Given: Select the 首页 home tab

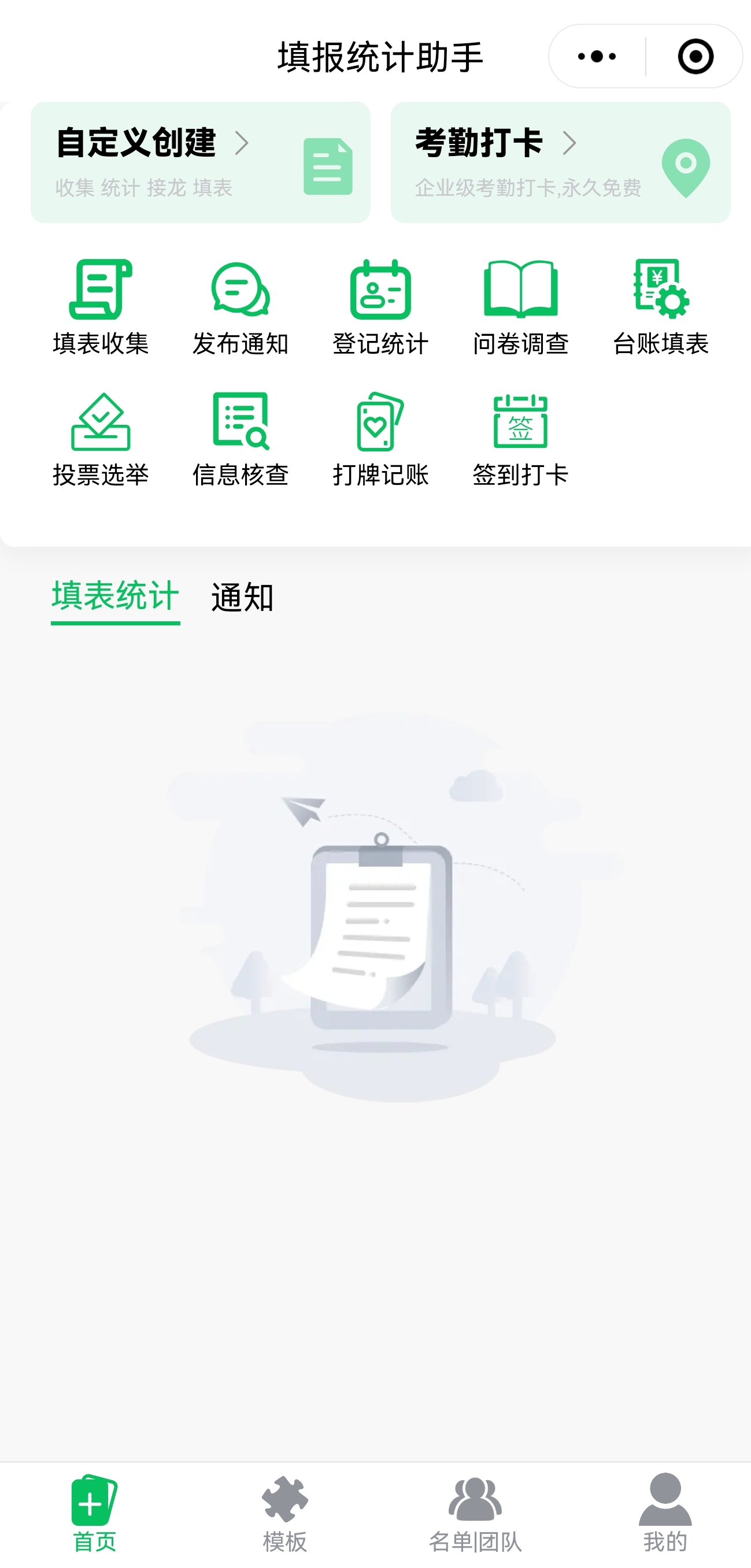Looking at the screenshot, I should coord(93,1515).
